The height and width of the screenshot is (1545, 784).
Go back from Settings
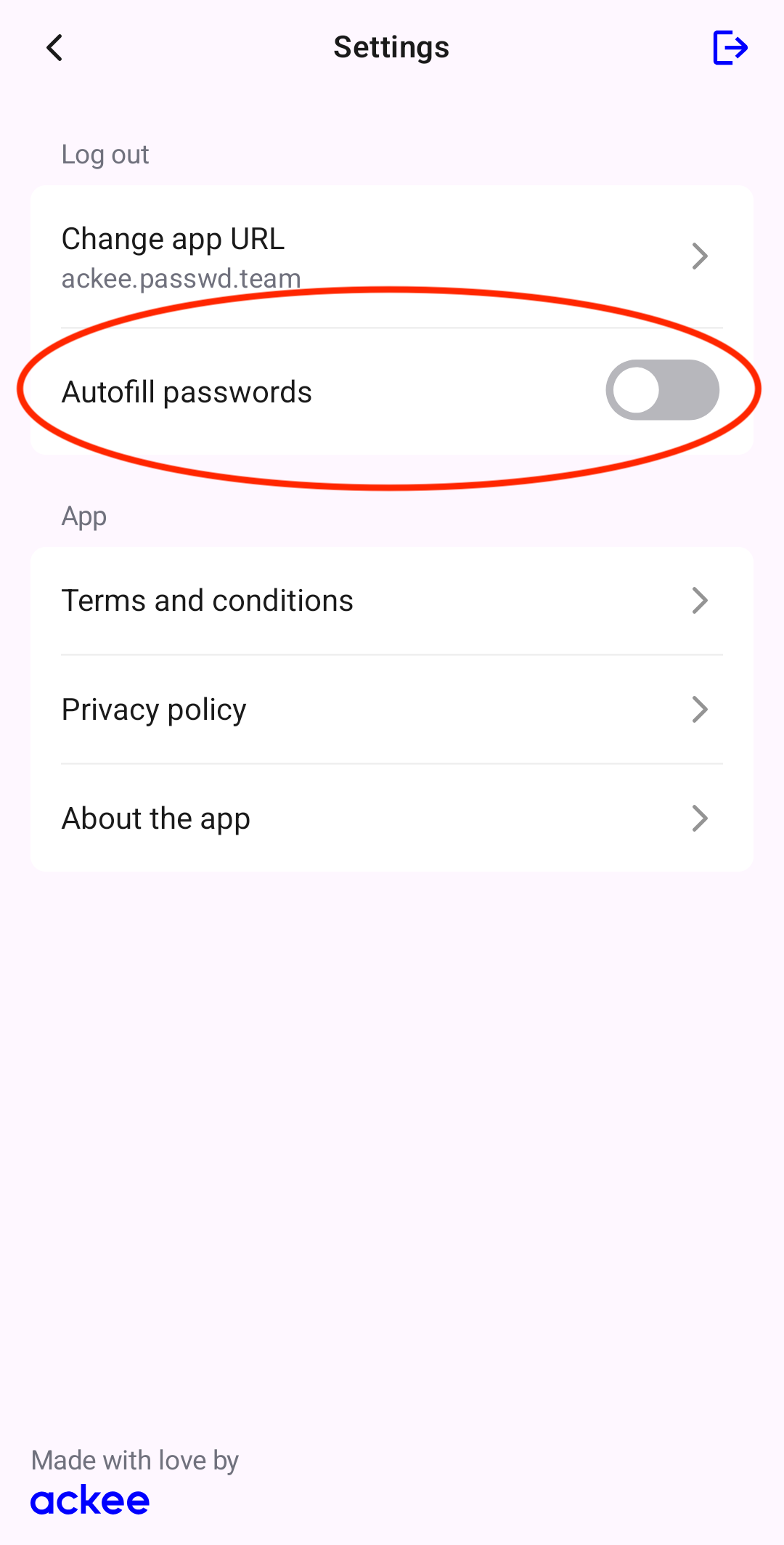click(x=54, y=48)
